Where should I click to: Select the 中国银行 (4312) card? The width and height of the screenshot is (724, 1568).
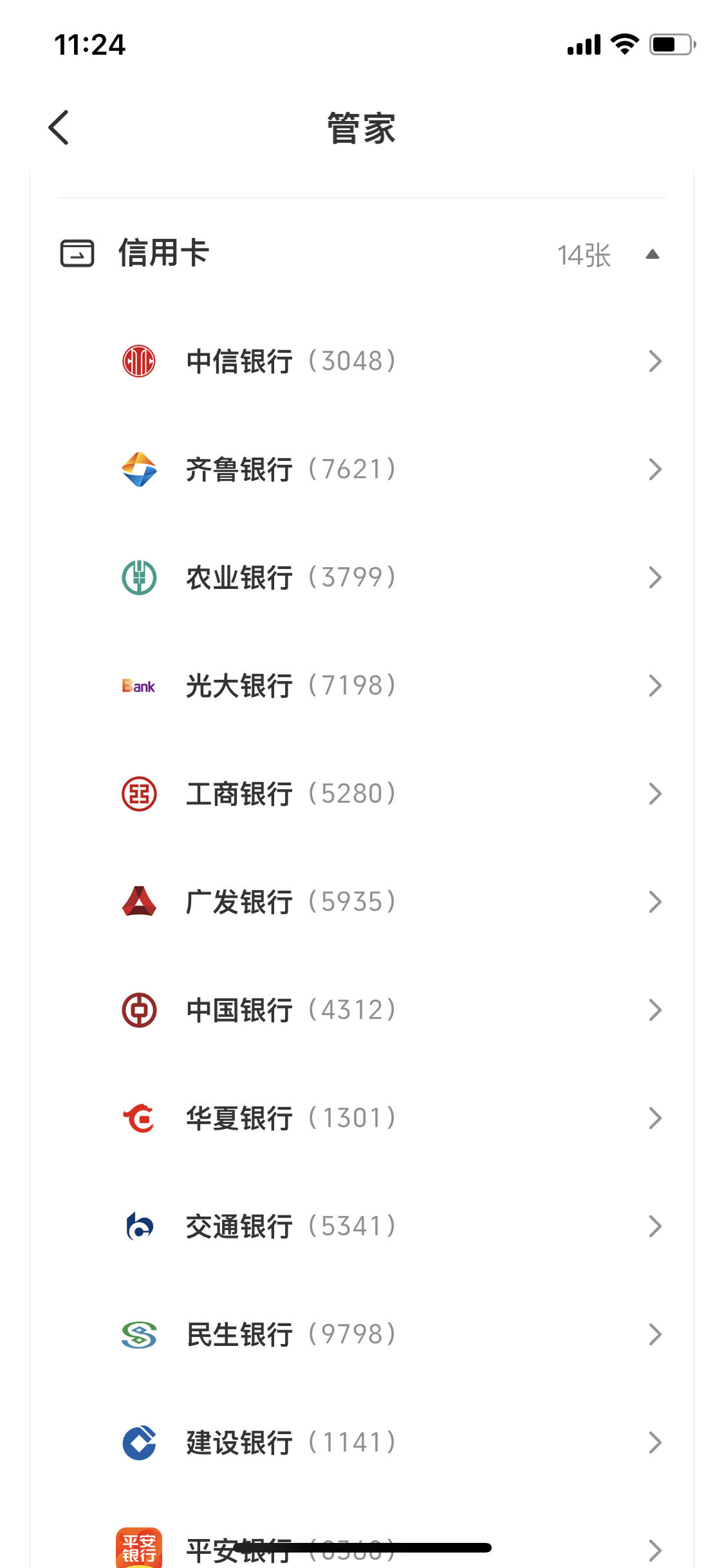(x=362, y=1010)
